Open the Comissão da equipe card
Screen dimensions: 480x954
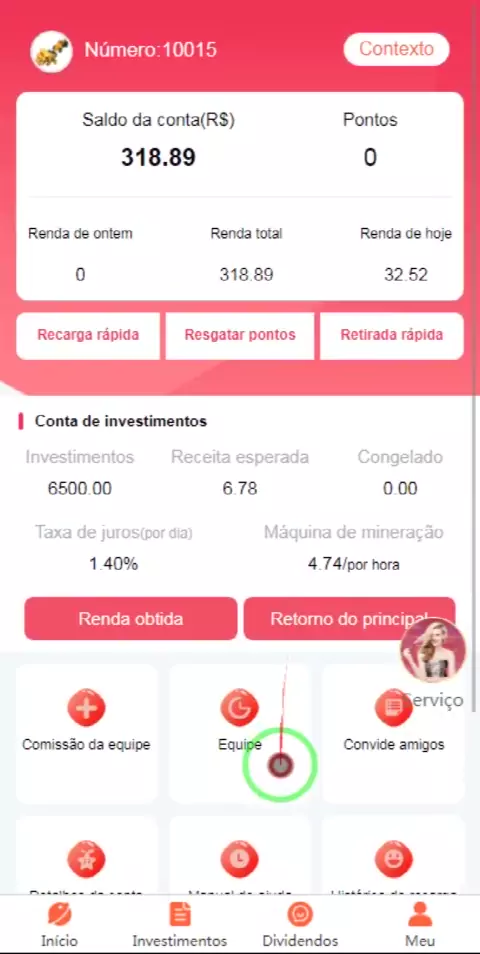(x=86, y=734)
